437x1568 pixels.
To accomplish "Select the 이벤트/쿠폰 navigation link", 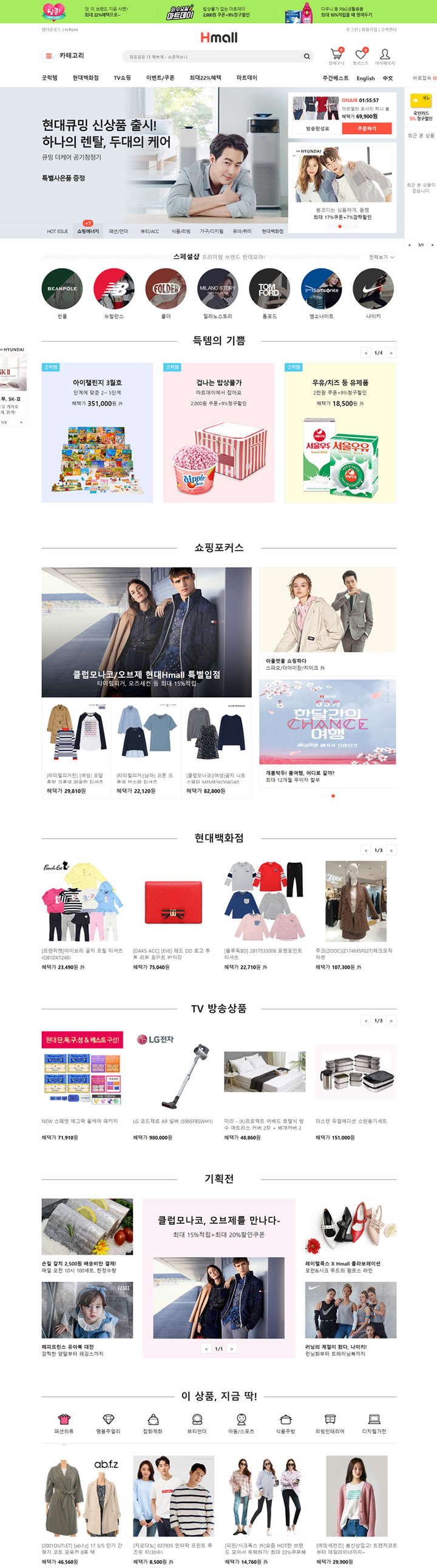I will [x=160, y=78].
